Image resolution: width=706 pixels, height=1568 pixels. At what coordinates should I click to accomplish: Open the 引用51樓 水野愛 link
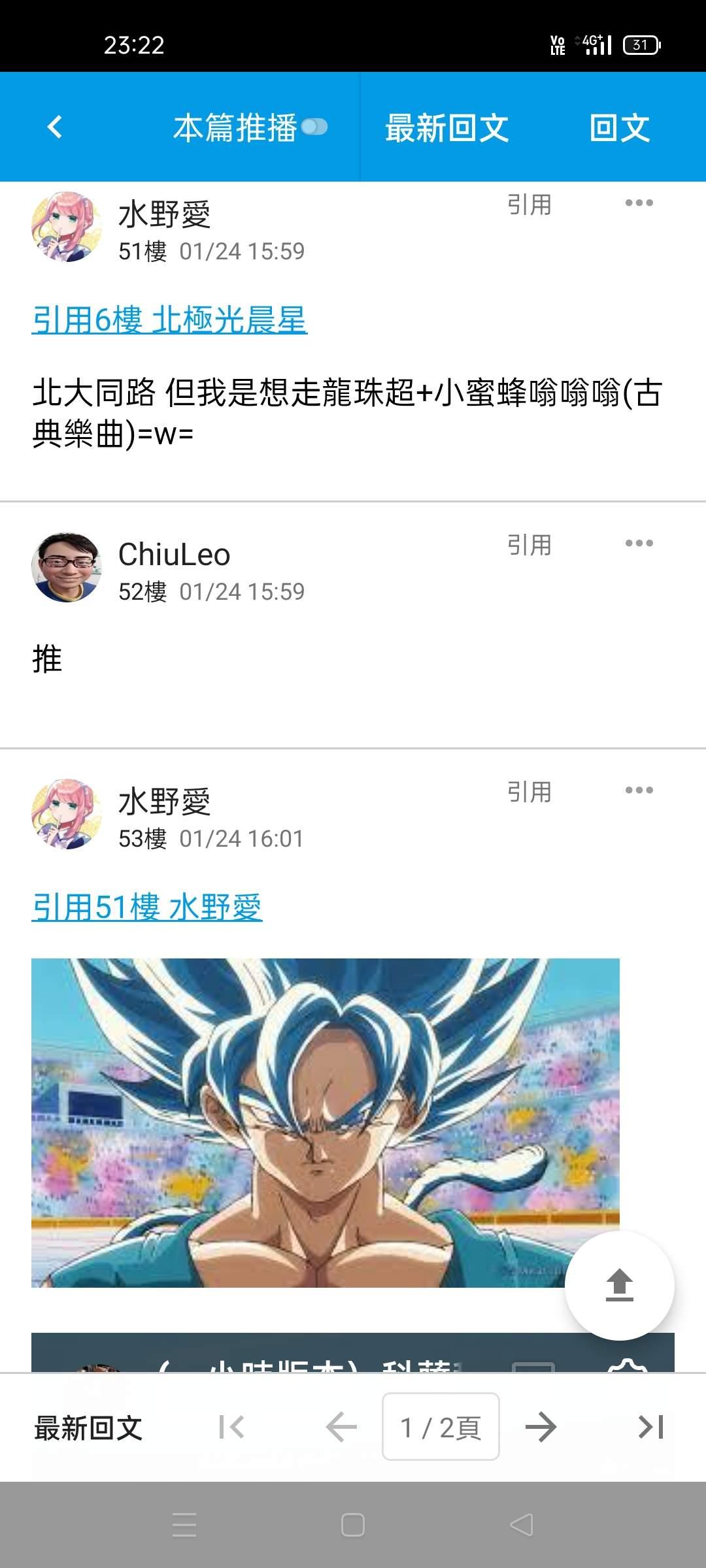point(147,907)
